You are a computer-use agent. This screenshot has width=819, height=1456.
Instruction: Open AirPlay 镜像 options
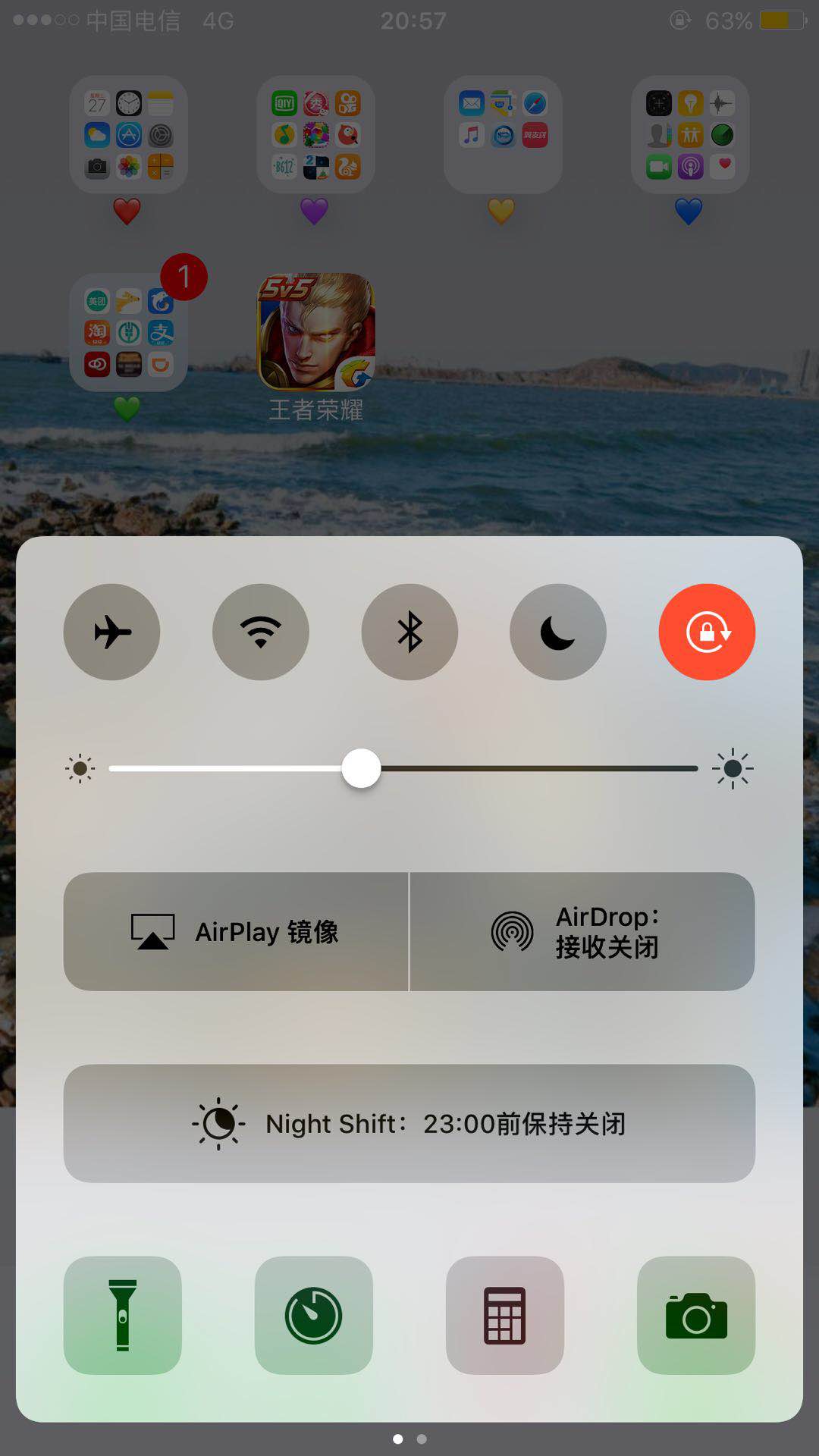236,931
